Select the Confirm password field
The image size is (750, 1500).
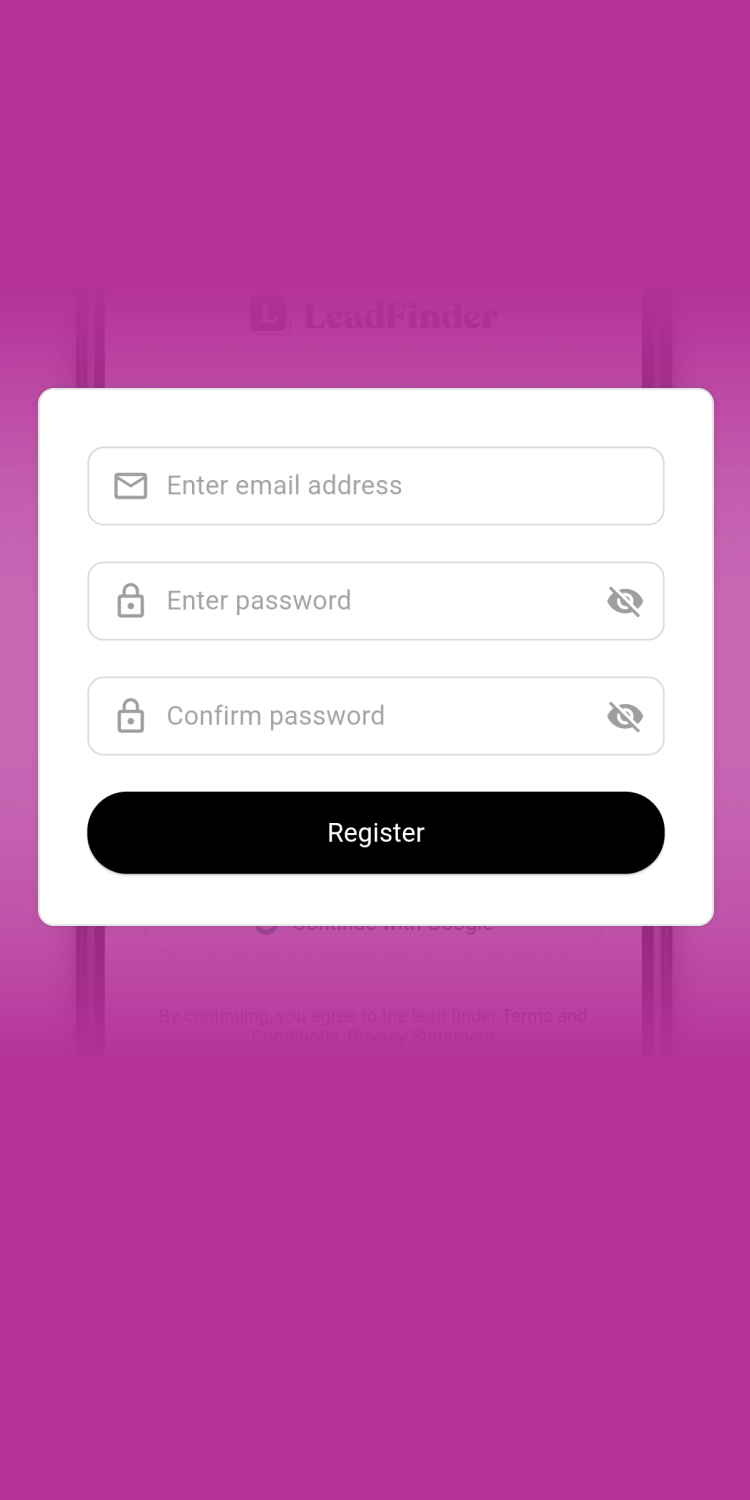coord(376,716)
